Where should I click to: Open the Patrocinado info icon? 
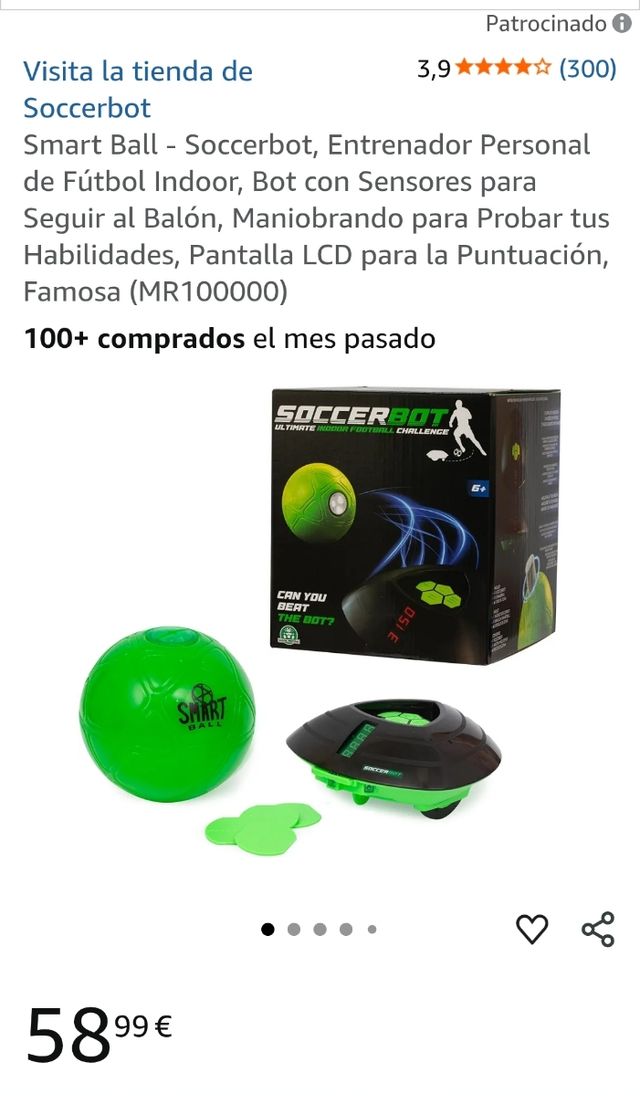point(622,24)
